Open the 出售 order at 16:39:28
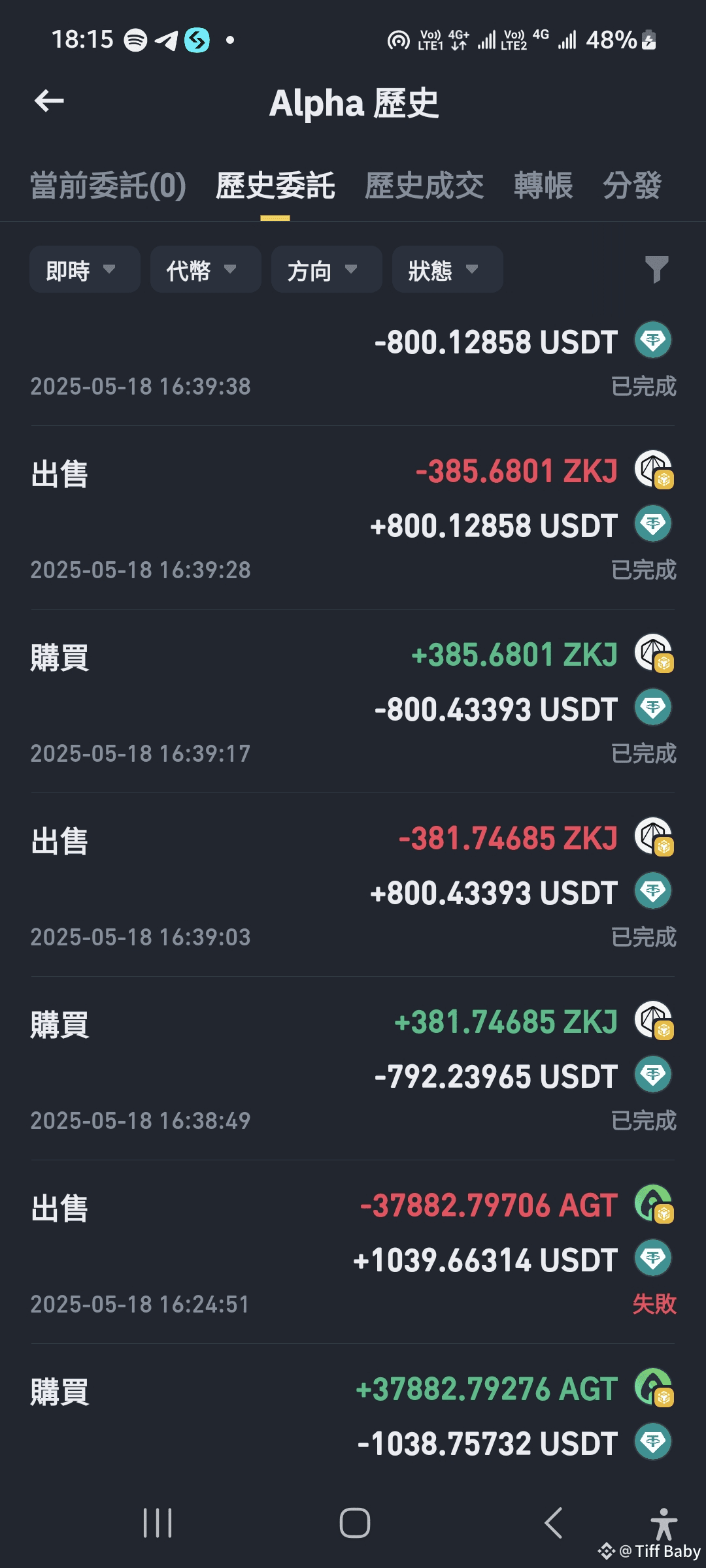Image resolution: width=706 pixels, height=1568 pixels. coord(353,517)
